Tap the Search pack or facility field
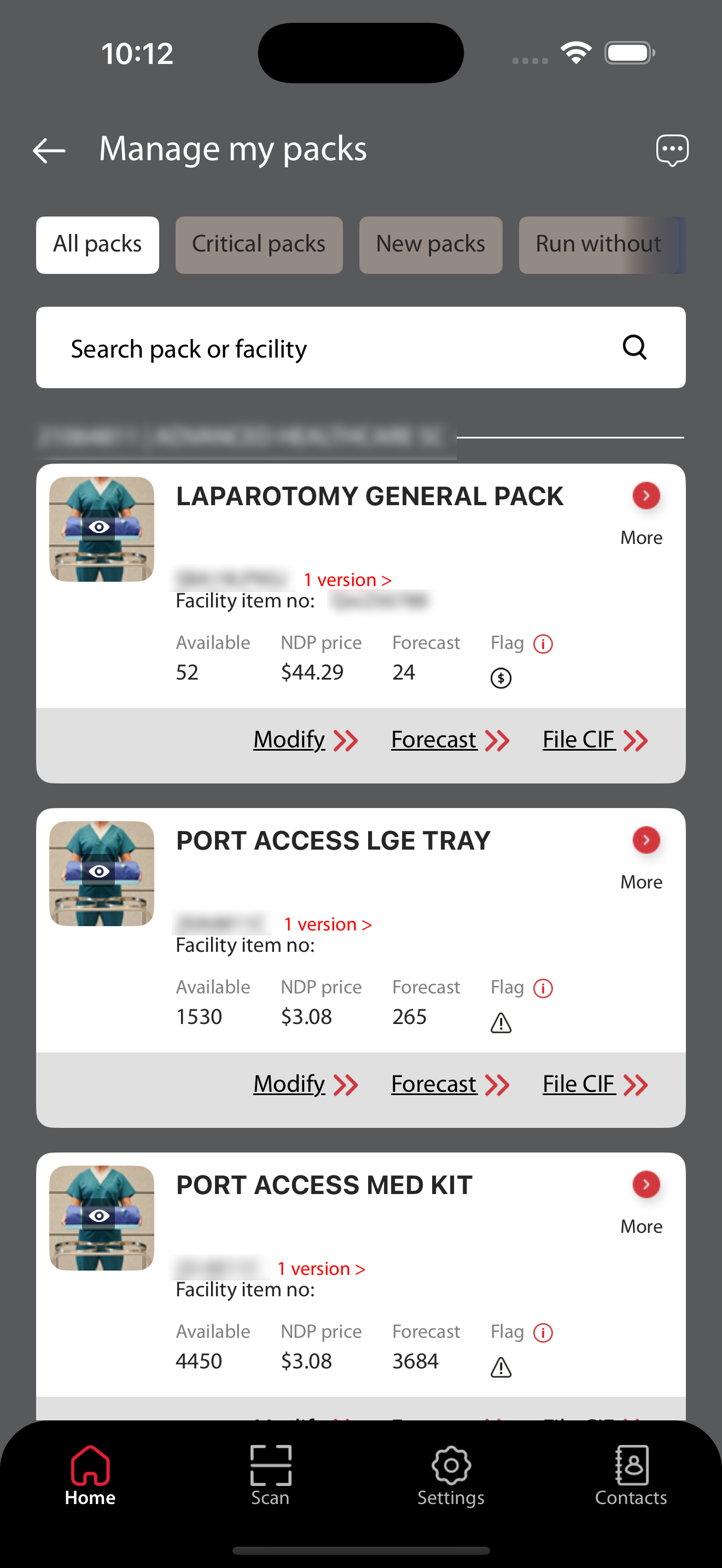722x1568 pixels. pos(243,348)
